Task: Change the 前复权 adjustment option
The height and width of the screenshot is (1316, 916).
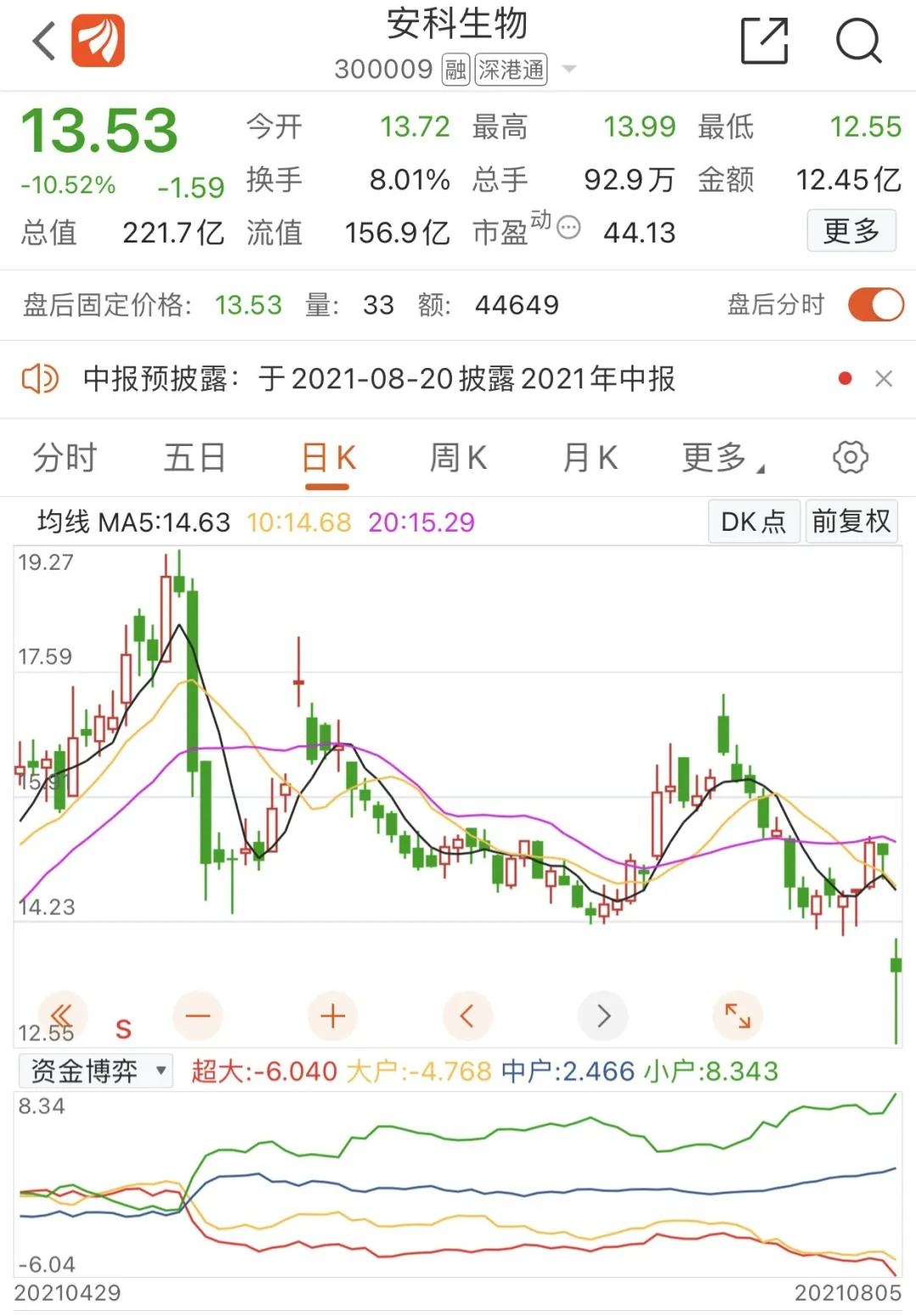Action: (851, 521)
